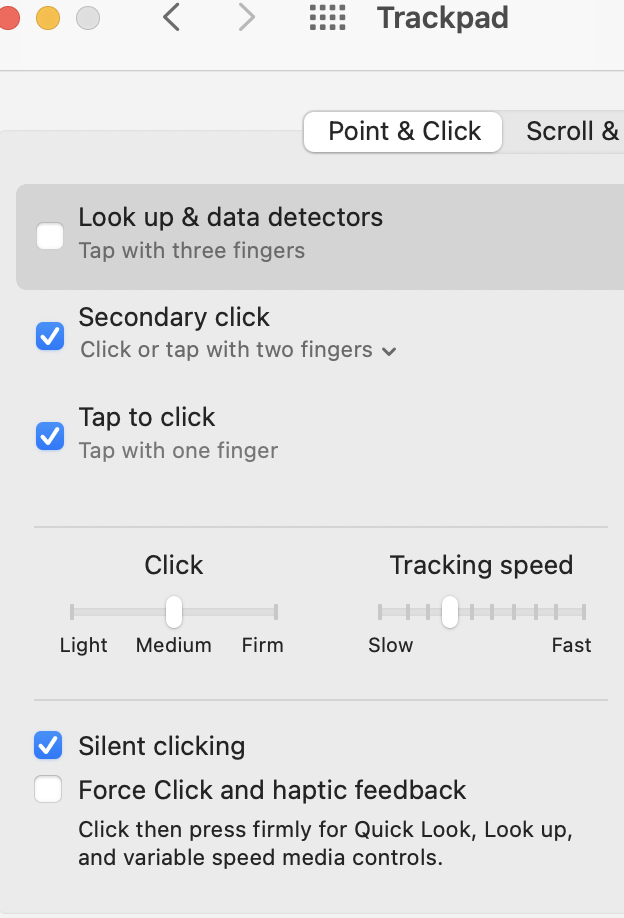Turn off Silent clicking
The width and height of the screenshot is (624, 918).
[x=48, y=745]
